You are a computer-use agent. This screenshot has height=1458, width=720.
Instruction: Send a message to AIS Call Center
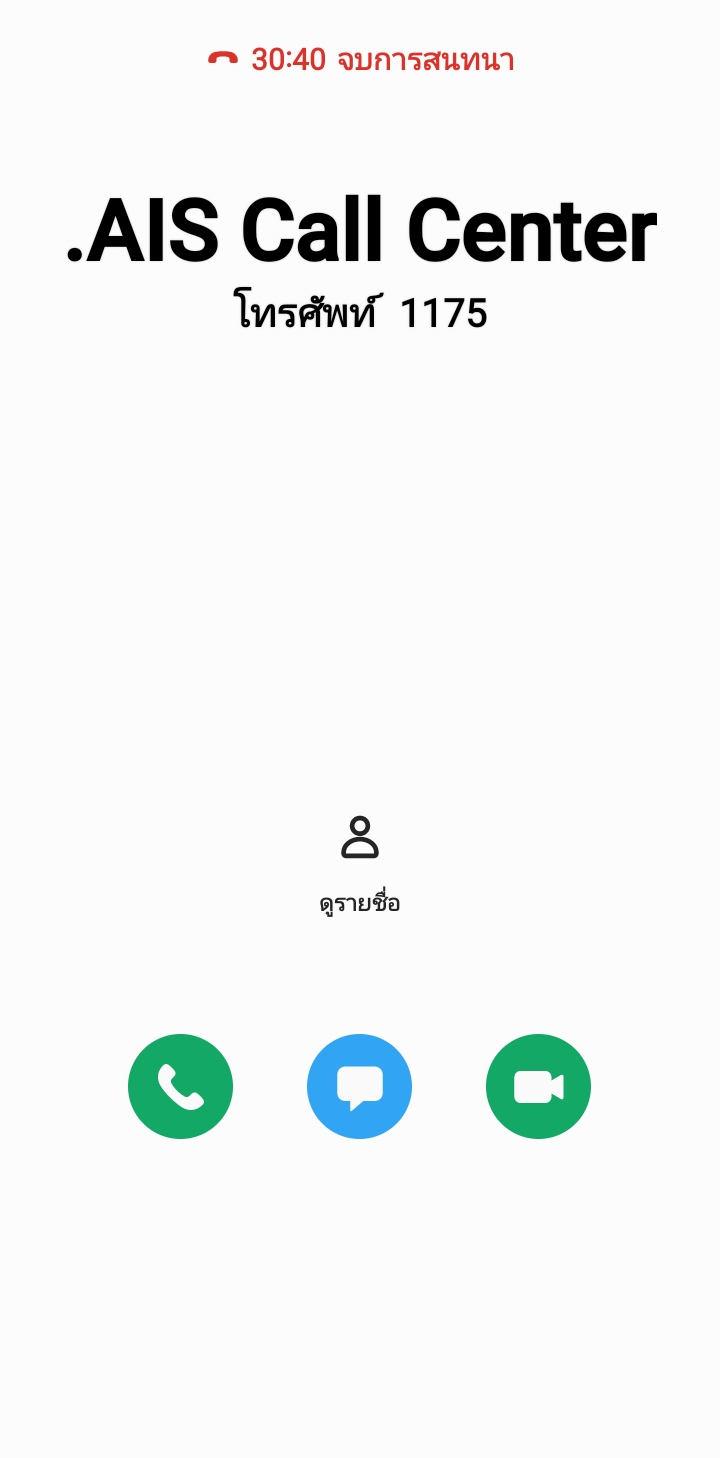point(359,1086)
